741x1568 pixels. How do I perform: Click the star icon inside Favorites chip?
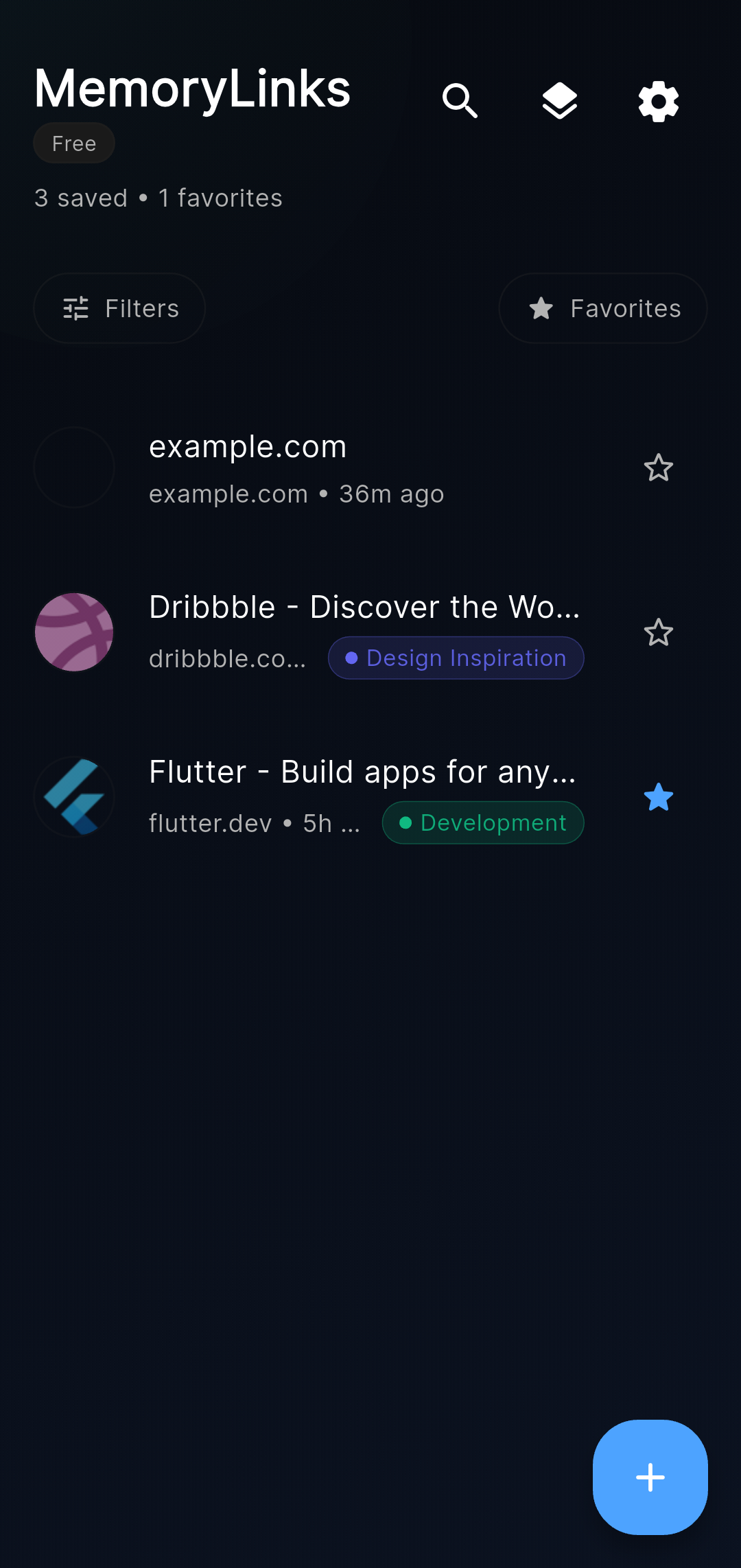[x=541, y=308]
